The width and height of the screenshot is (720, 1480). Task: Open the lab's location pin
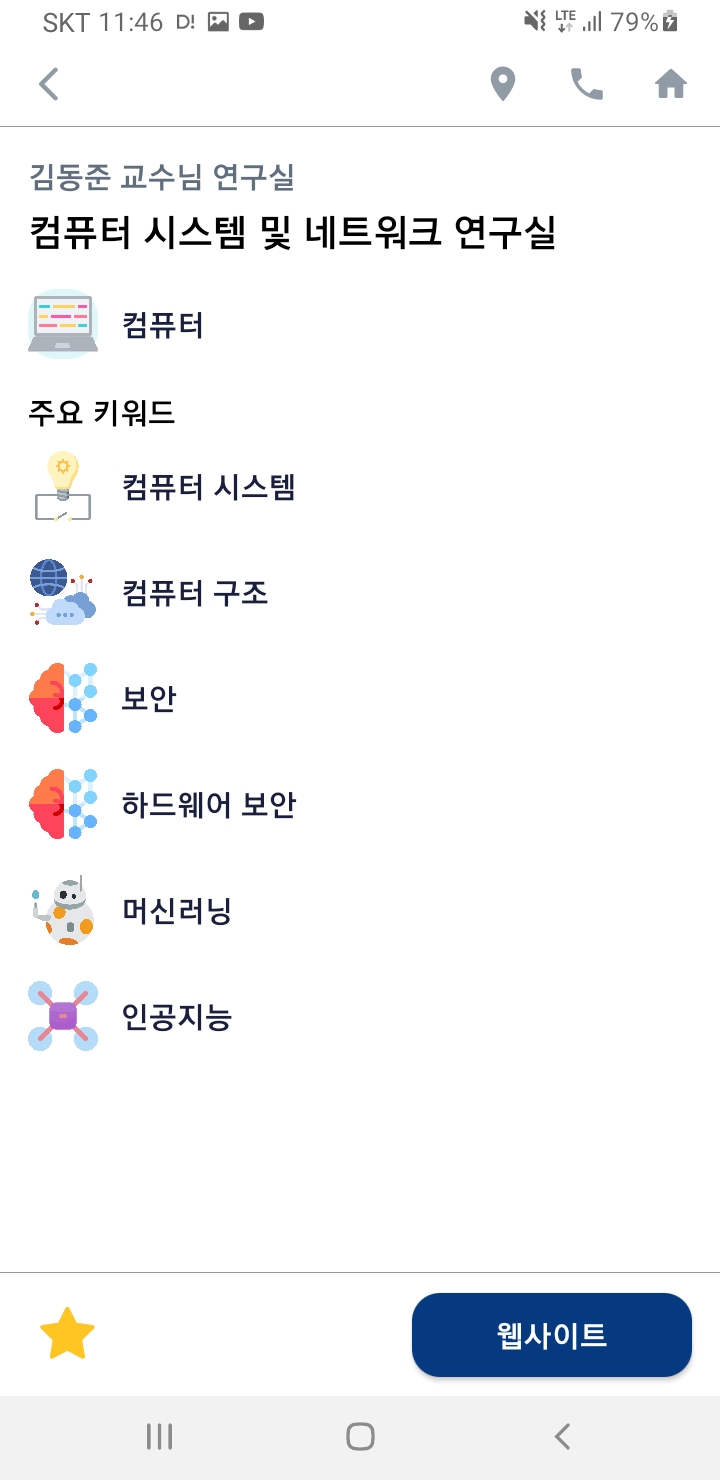pos(502,85)
